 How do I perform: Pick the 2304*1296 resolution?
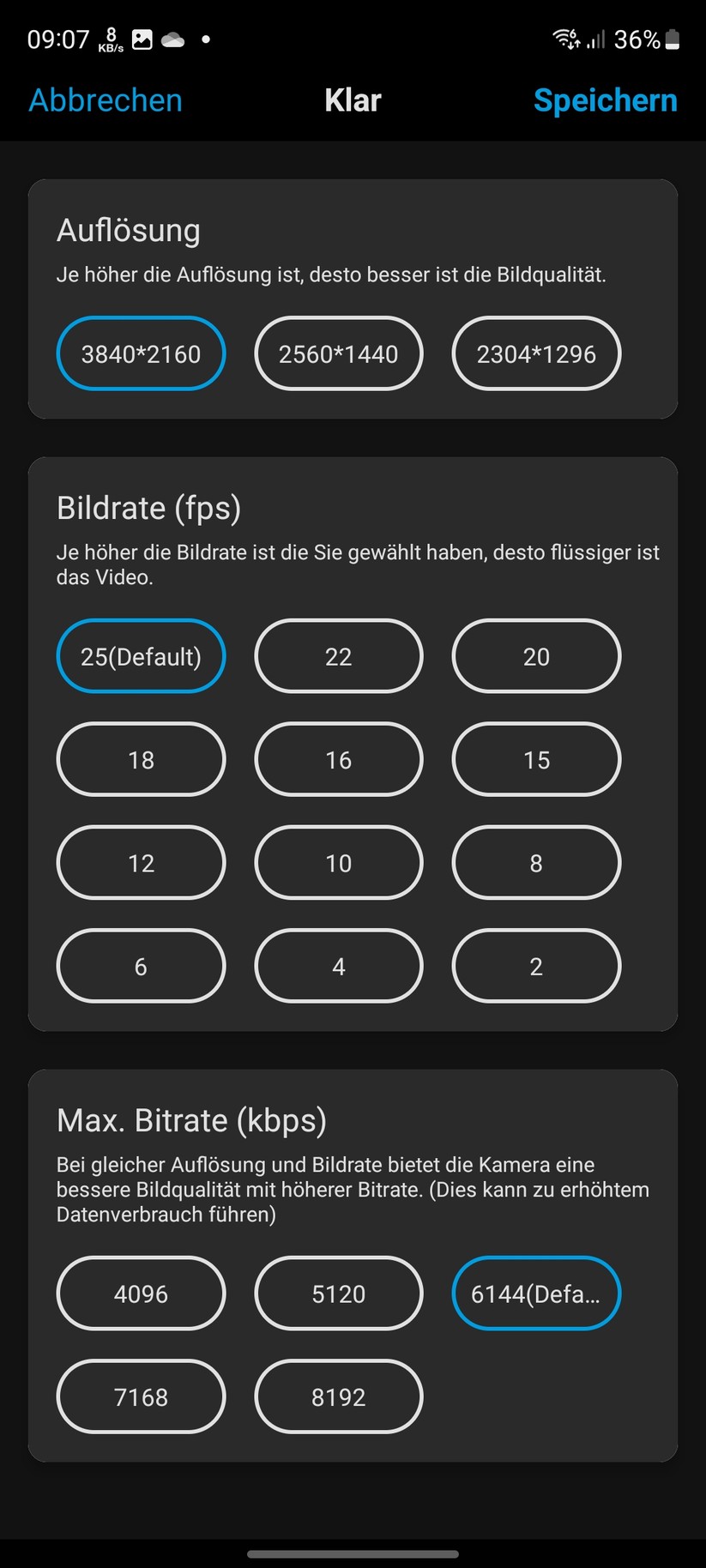click(x=535, y=353)
